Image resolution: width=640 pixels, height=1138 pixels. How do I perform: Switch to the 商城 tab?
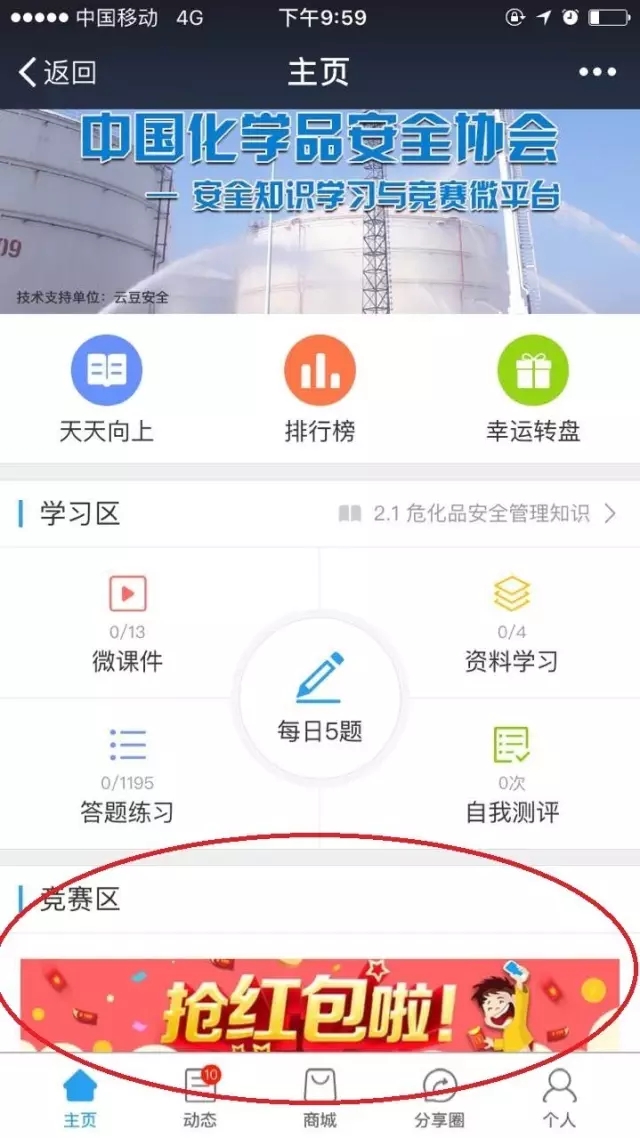pos(320,1096)
